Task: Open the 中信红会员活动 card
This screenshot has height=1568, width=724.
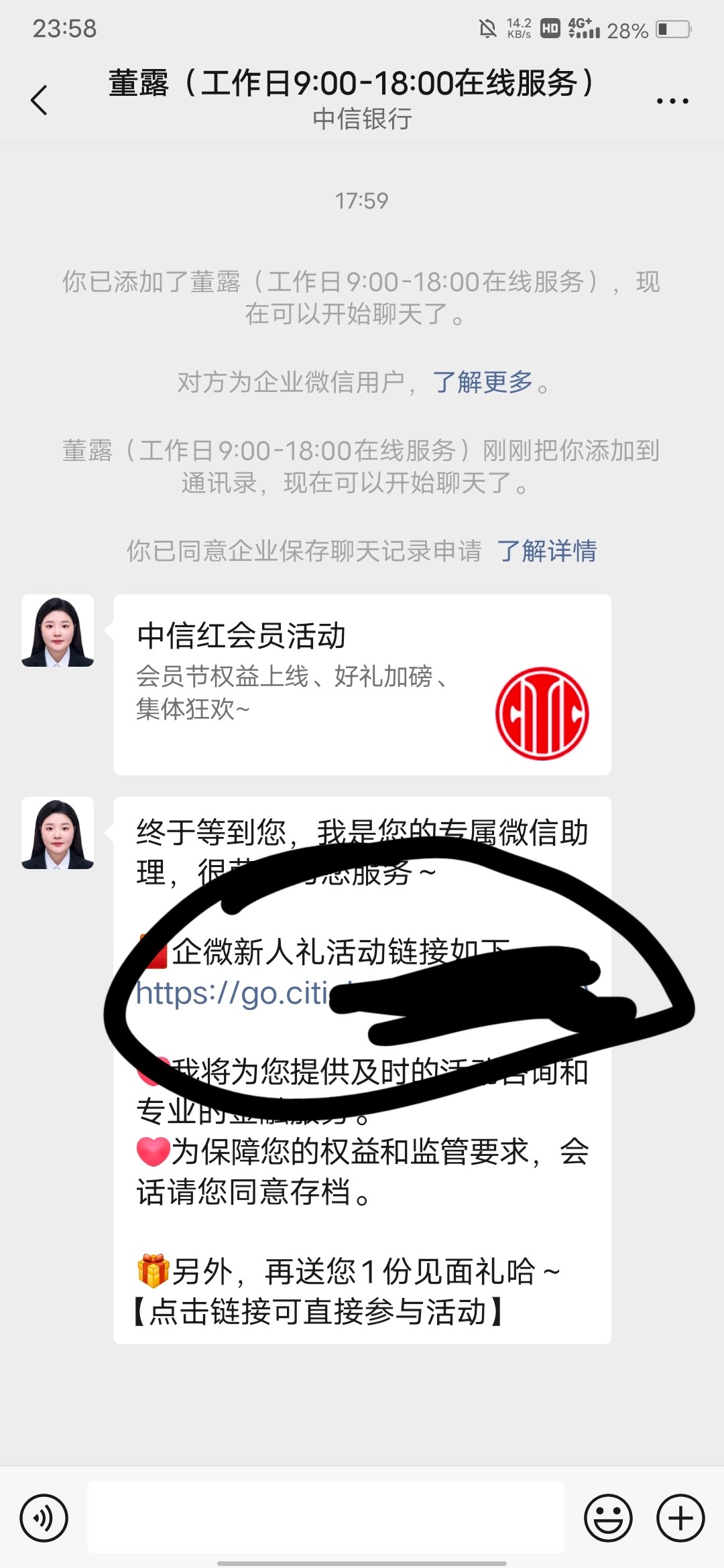Action: coord(362,684)
